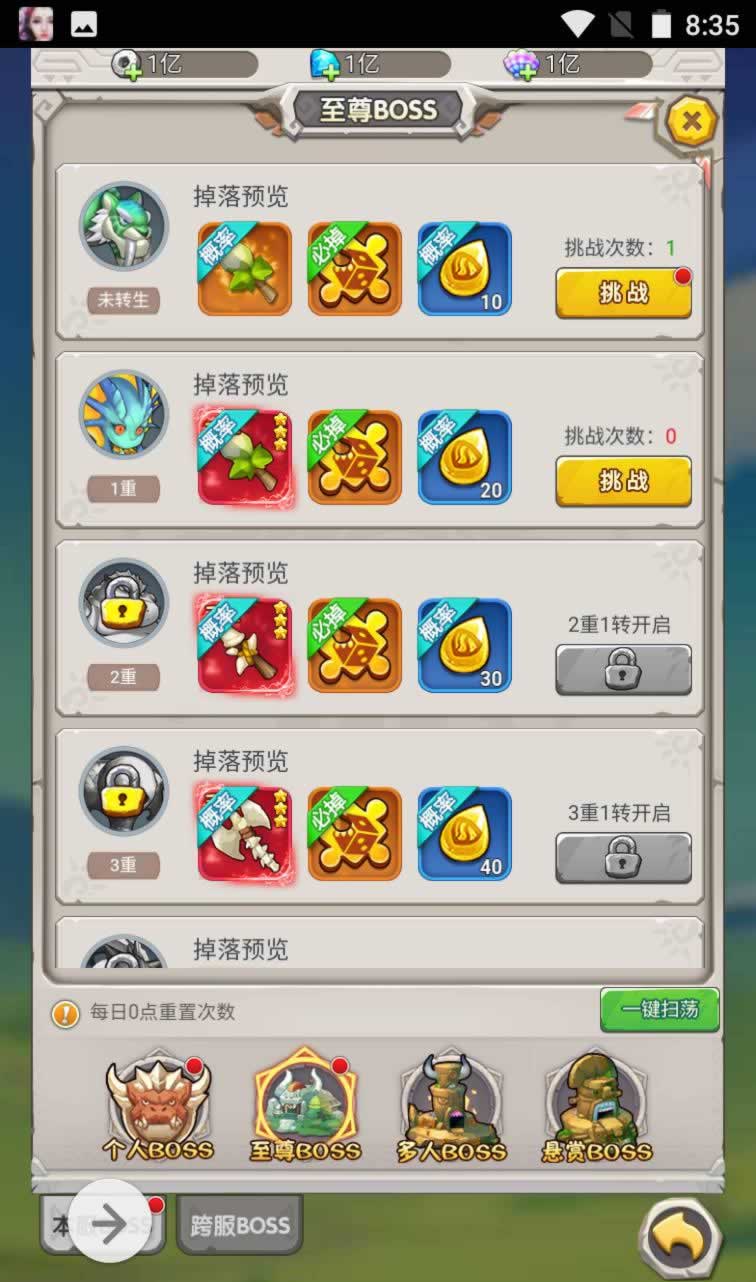This screenshot has width=756, height=1282.
Task: Switch to the 跨服BOSS tab
Action: click(x=239, y=1225)
